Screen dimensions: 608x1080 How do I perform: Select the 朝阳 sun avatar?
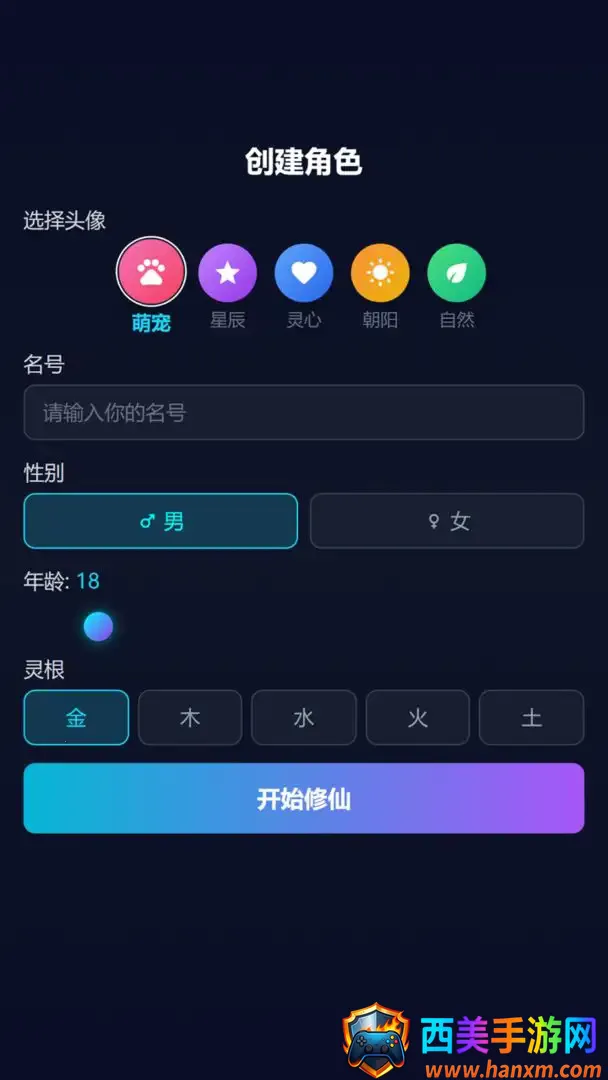(x=380, y=273)
